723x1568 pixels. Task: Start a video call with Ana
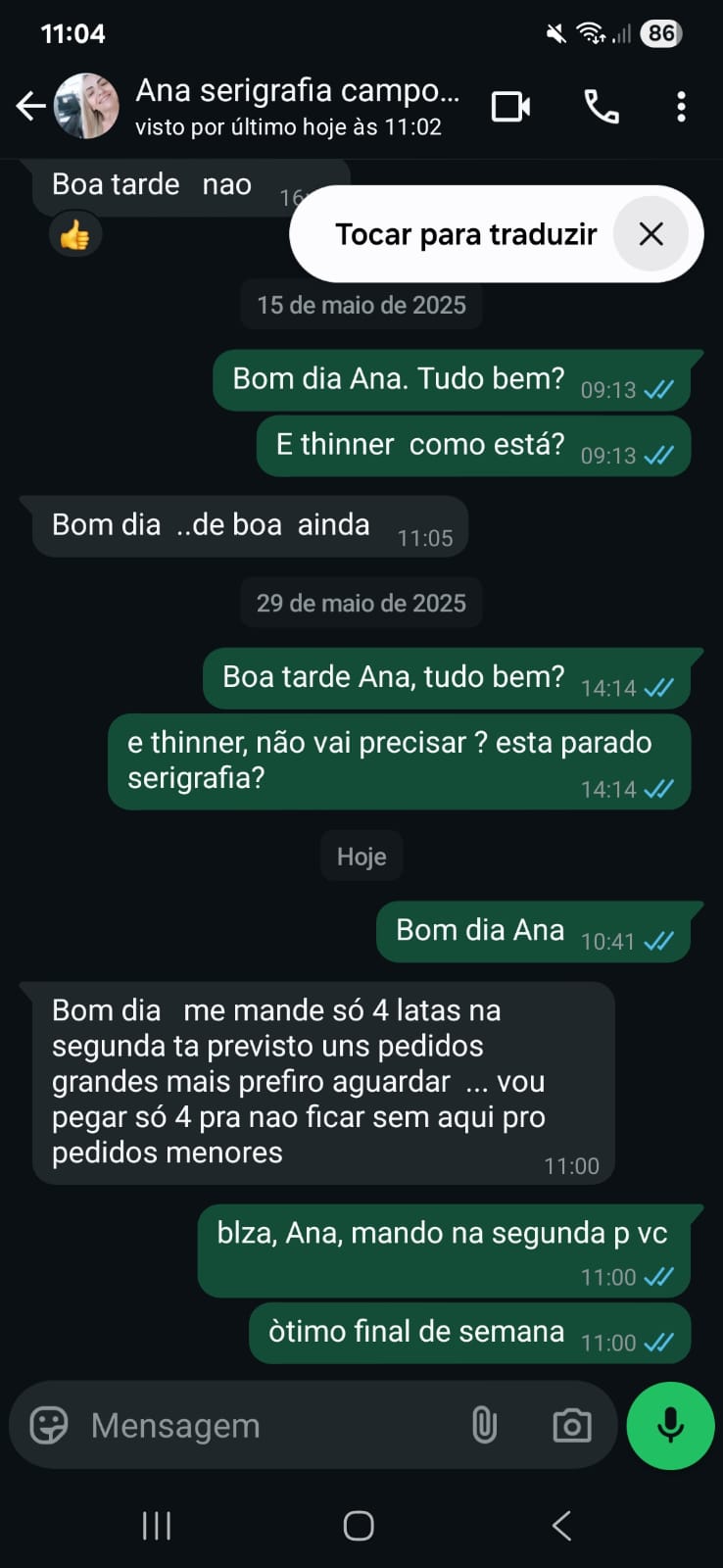pos(510,106)
